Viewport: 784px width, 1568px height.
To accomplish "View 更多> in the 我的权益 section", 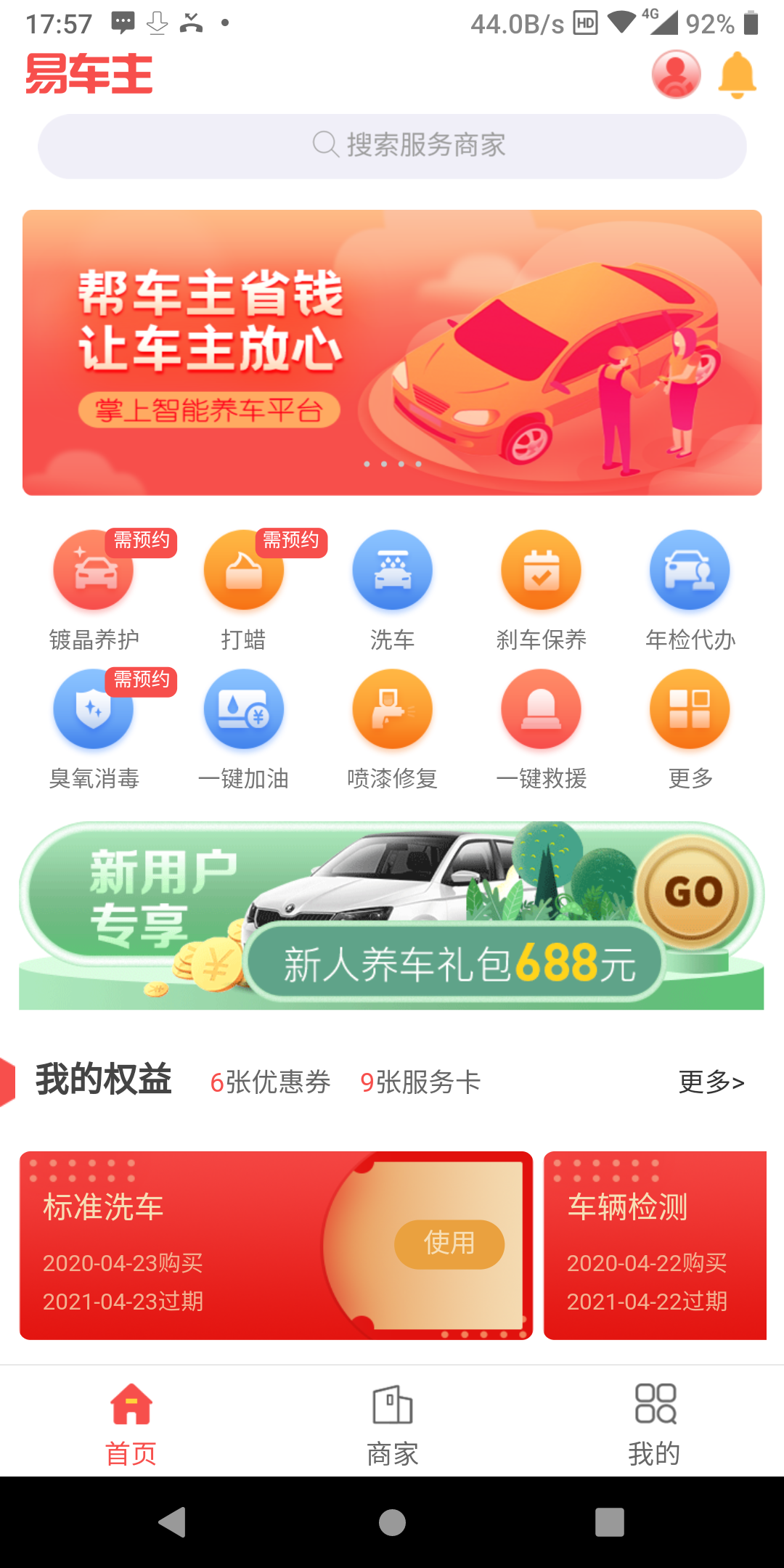I will click(x=711, y=1082).
